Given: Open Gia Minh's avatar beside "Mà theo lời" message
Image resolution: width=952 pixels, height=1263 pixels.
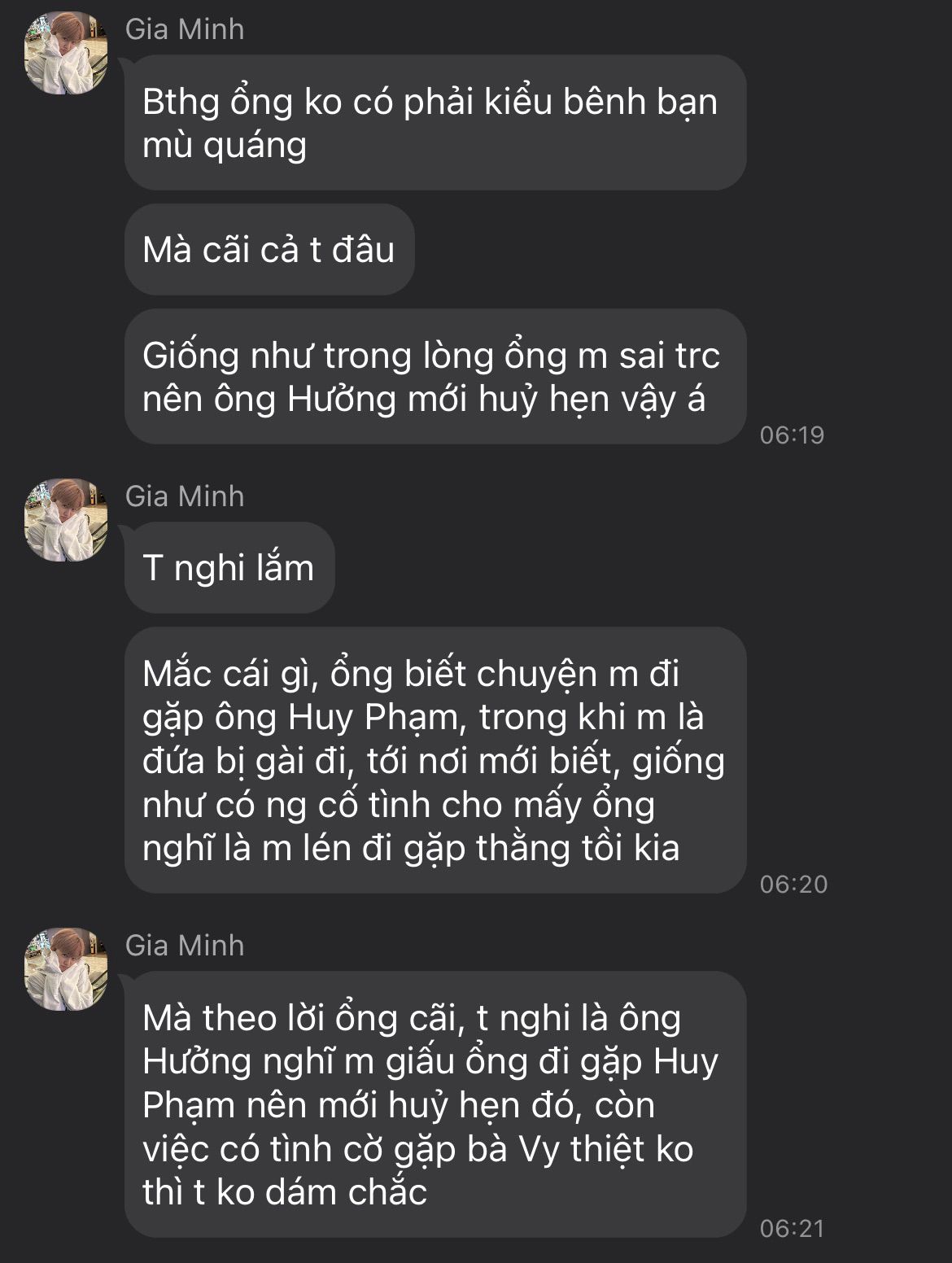Looking at the screenshot, I should 66,970.
